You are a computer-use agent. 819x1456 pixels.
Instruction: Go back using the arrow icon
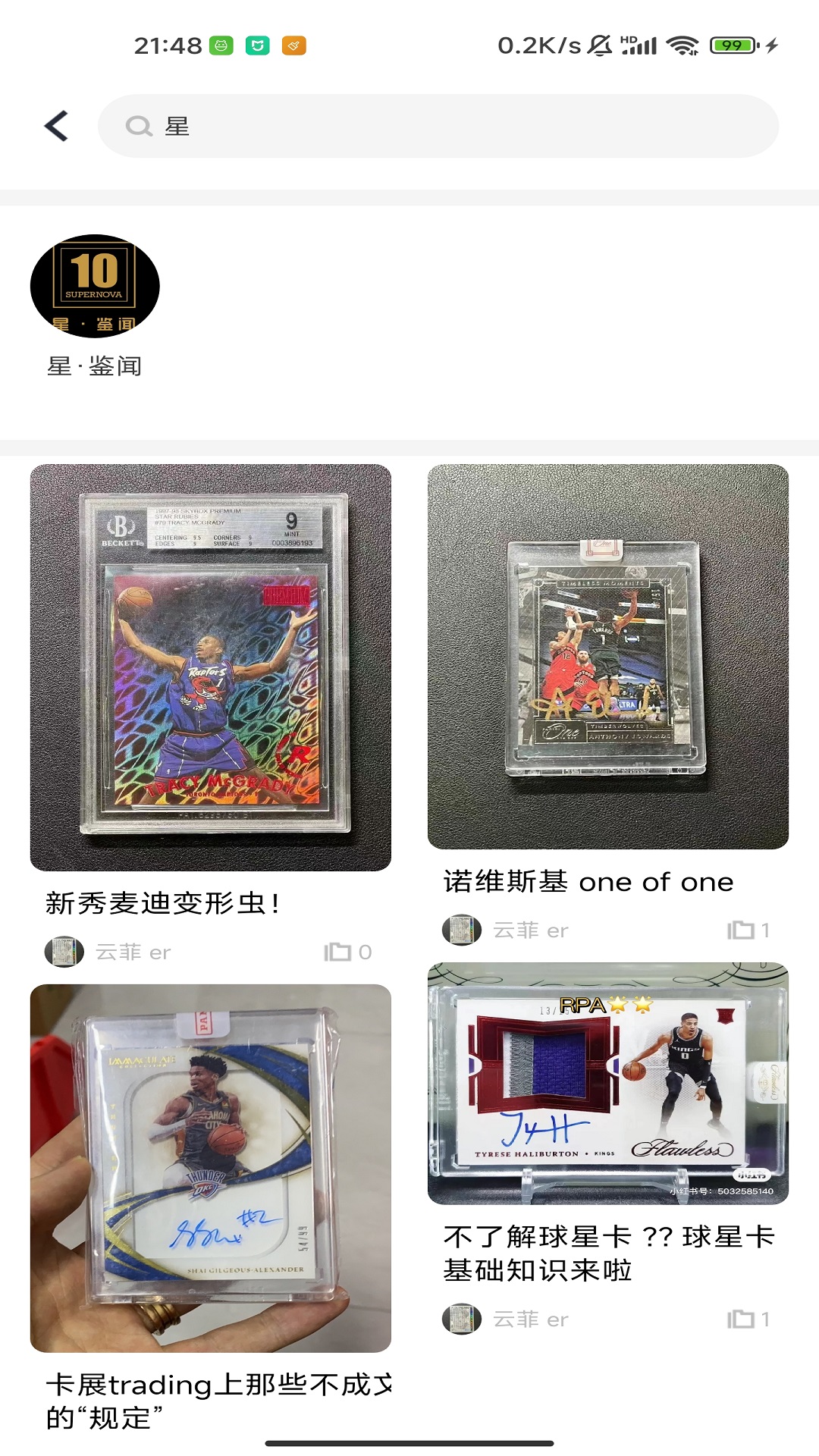click(57, 126)
